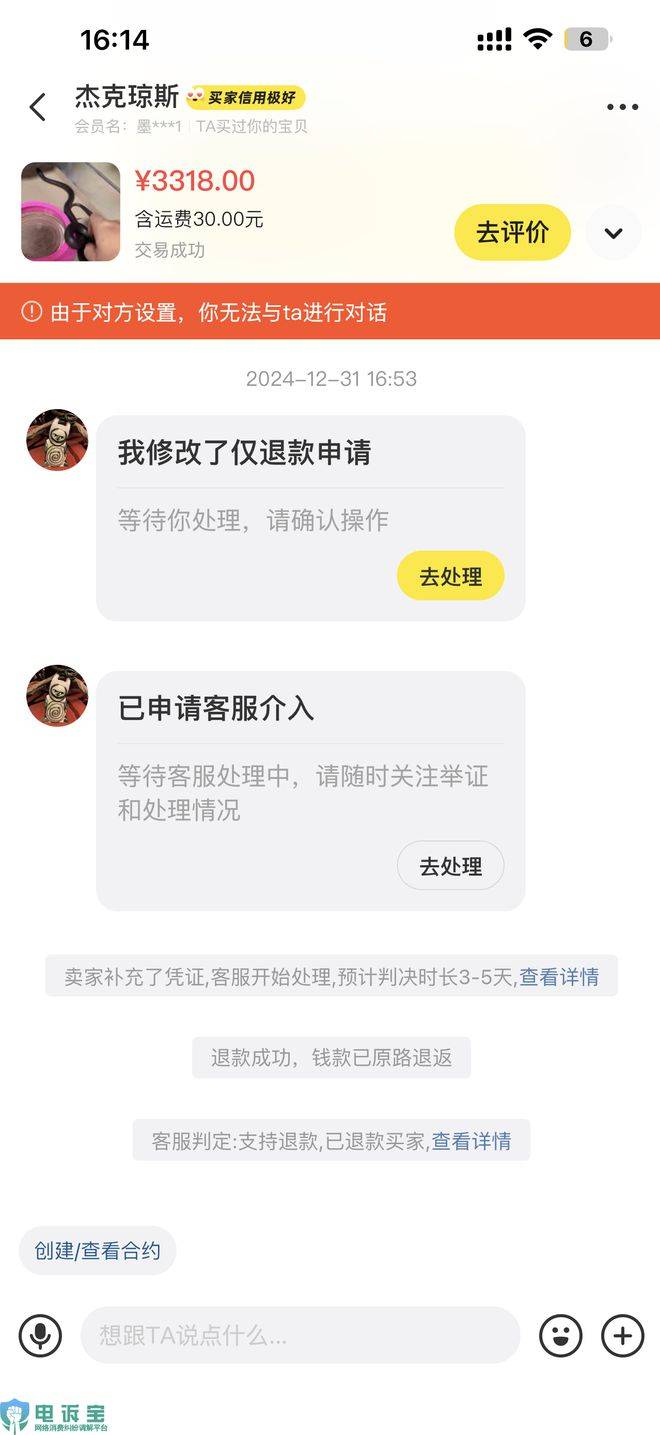Tap the 创建/查看合约 chip
The height and width of the screenshot is (1435, 660).
pos(97,1251)
